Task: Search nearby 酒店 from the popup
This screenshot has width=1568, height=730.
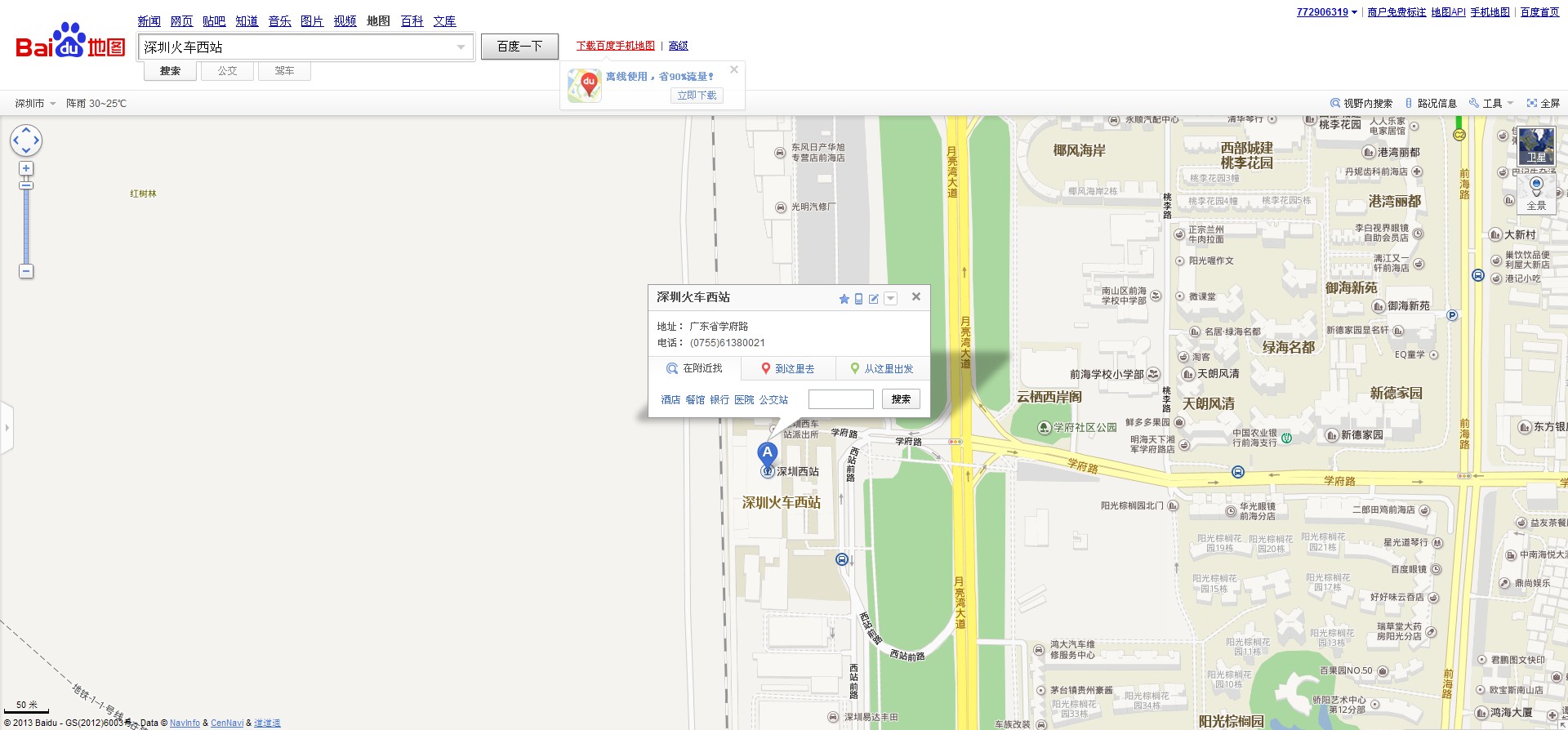Action: [670, 399]
